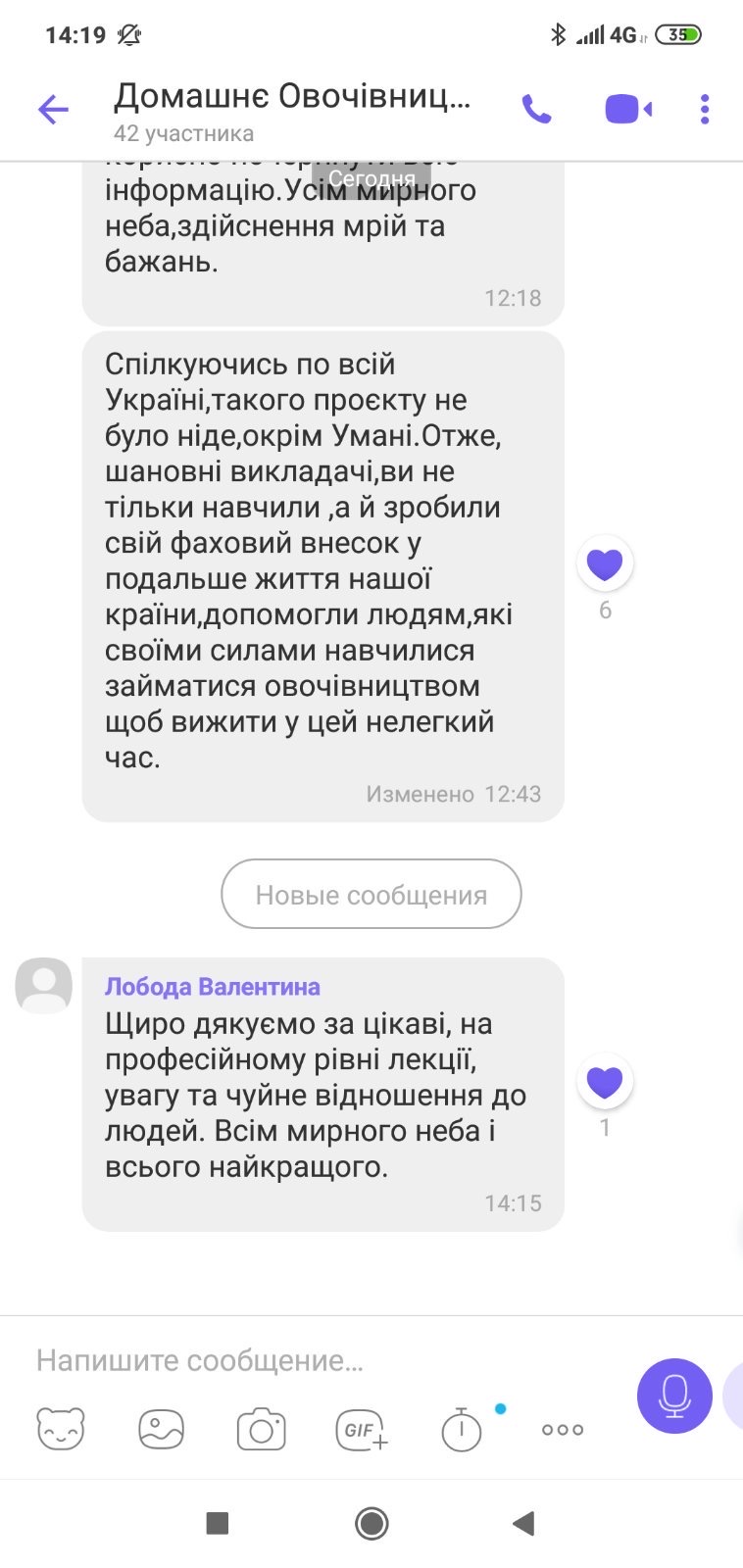The height and width of the screenshot is (1568, 743).
Task: Start a video call
Action: coord(628,109)
